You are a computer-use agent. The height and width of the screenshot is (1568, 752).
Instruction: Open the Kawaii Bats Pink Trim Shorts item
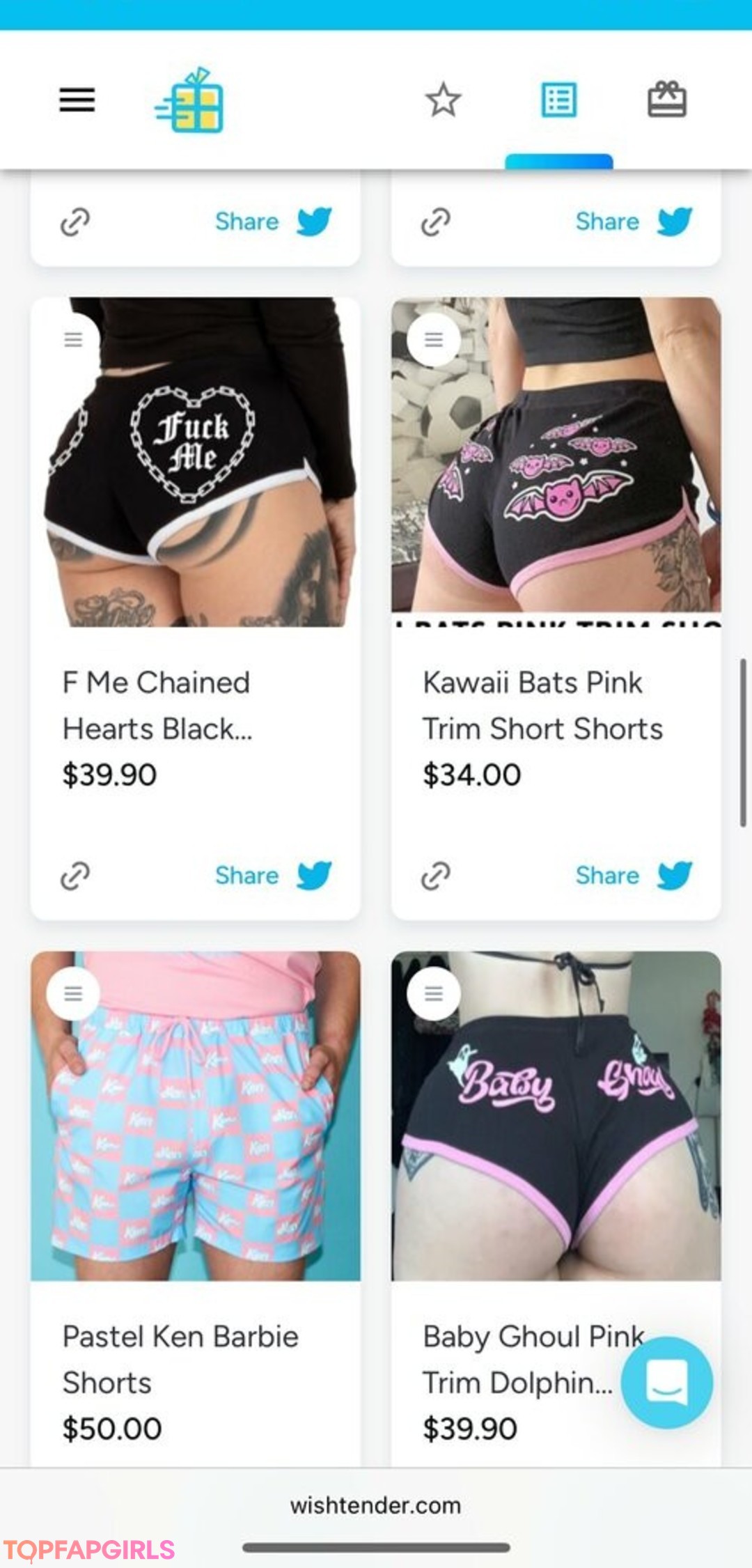[542, 705]
